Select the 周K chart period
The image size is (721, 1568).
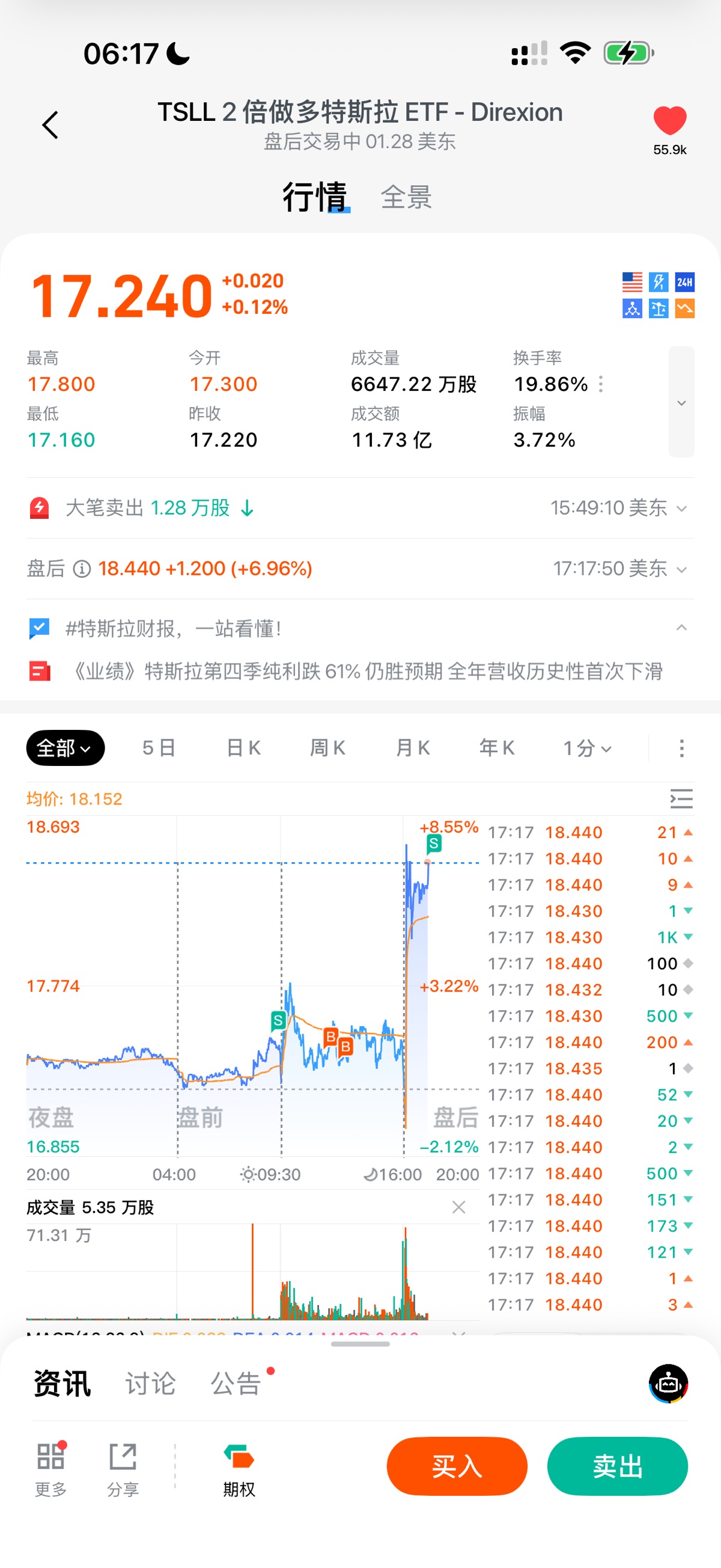[327, 748]
